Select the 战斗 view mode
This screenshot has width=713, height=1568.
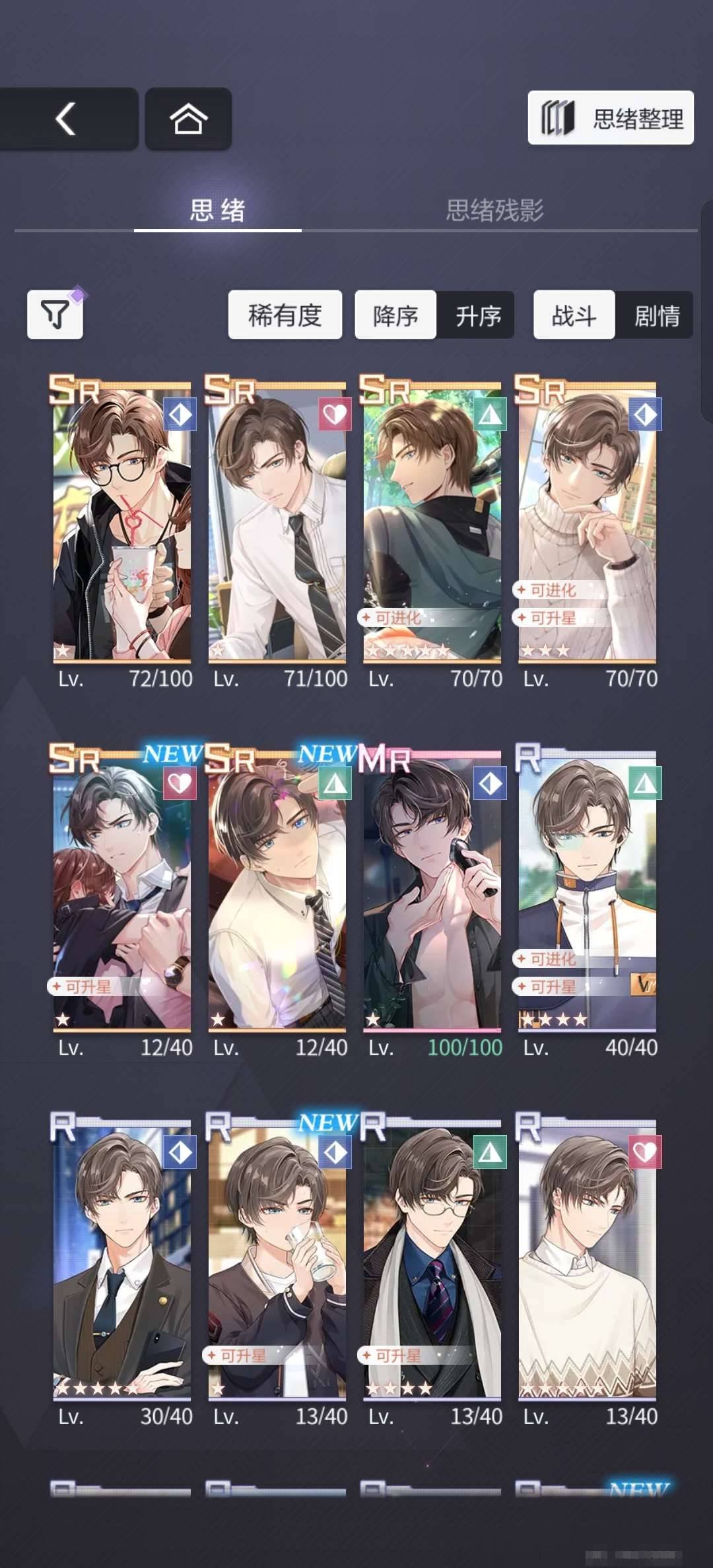click(x=574, y=315)
